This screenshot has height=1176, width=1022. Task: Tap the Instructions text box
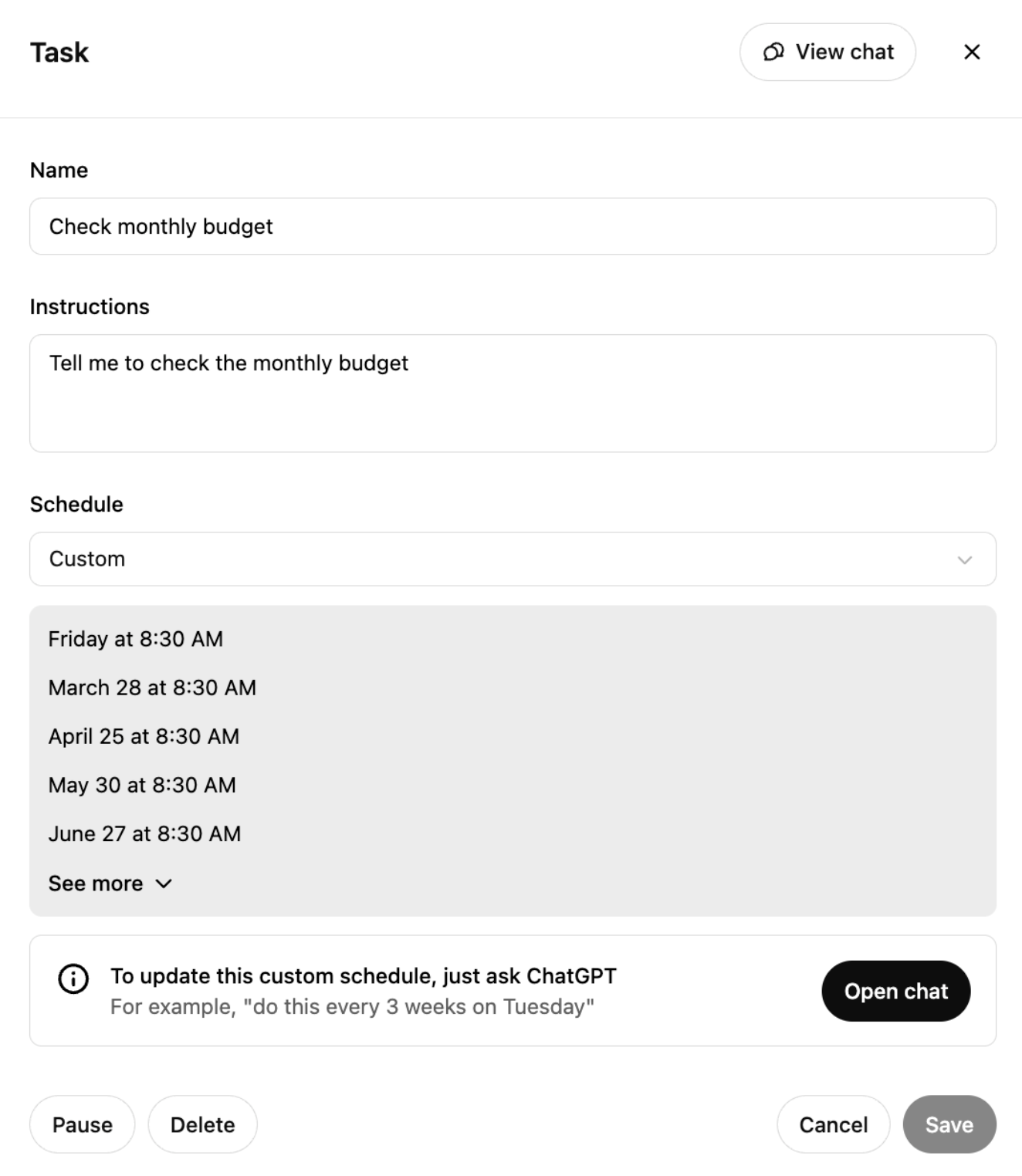(513, 393)
